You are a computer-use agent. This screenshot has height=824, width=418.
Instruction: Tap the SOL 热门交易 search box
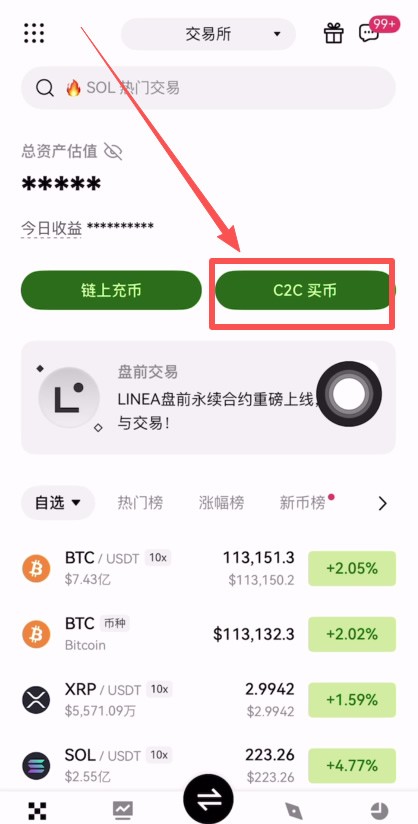208,88
